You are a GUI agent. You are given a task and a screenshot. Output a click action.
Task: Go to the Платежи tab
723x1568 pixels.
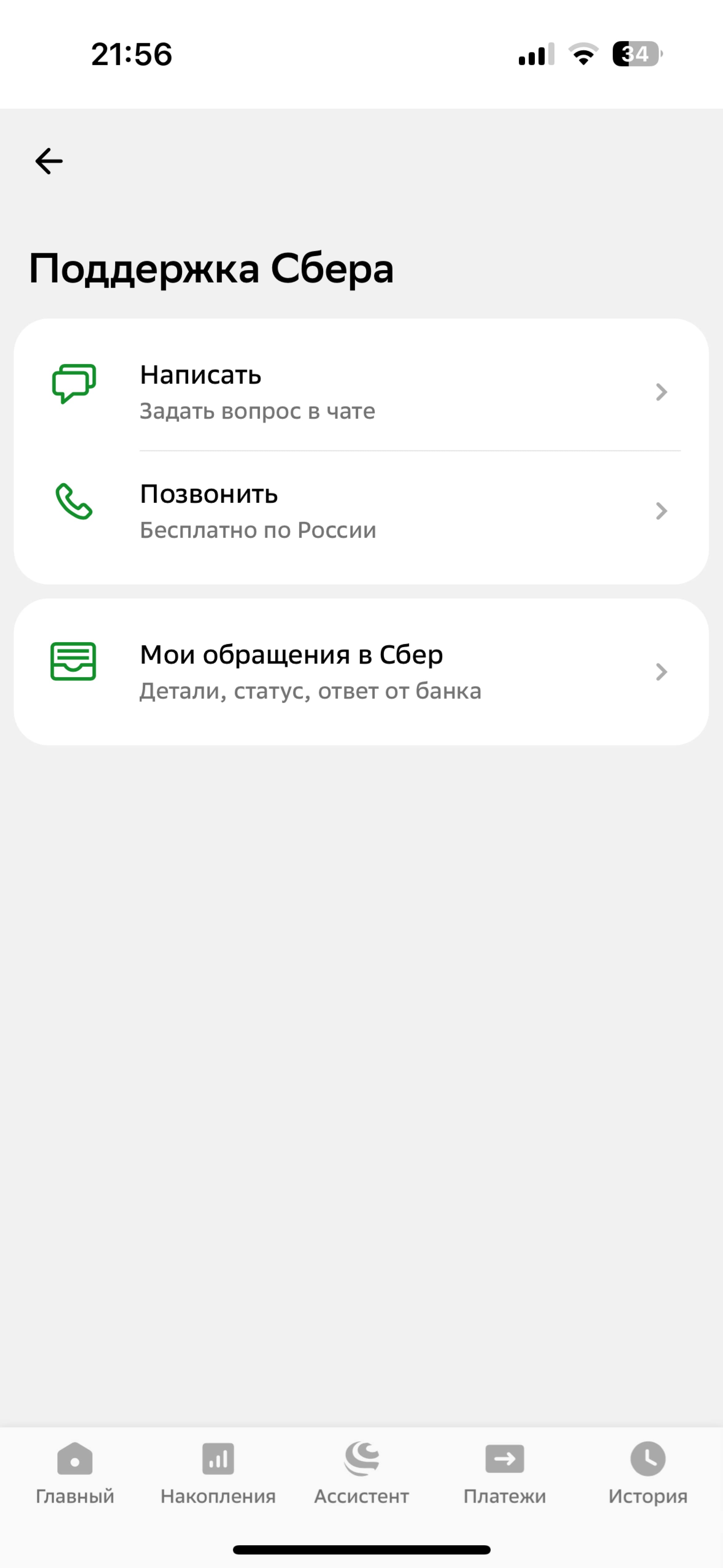click(x=504, y=1473)
